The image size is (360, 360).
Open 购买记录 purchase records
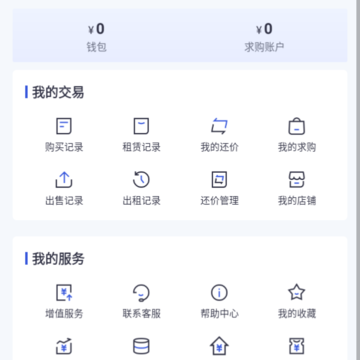coord(64,135)
